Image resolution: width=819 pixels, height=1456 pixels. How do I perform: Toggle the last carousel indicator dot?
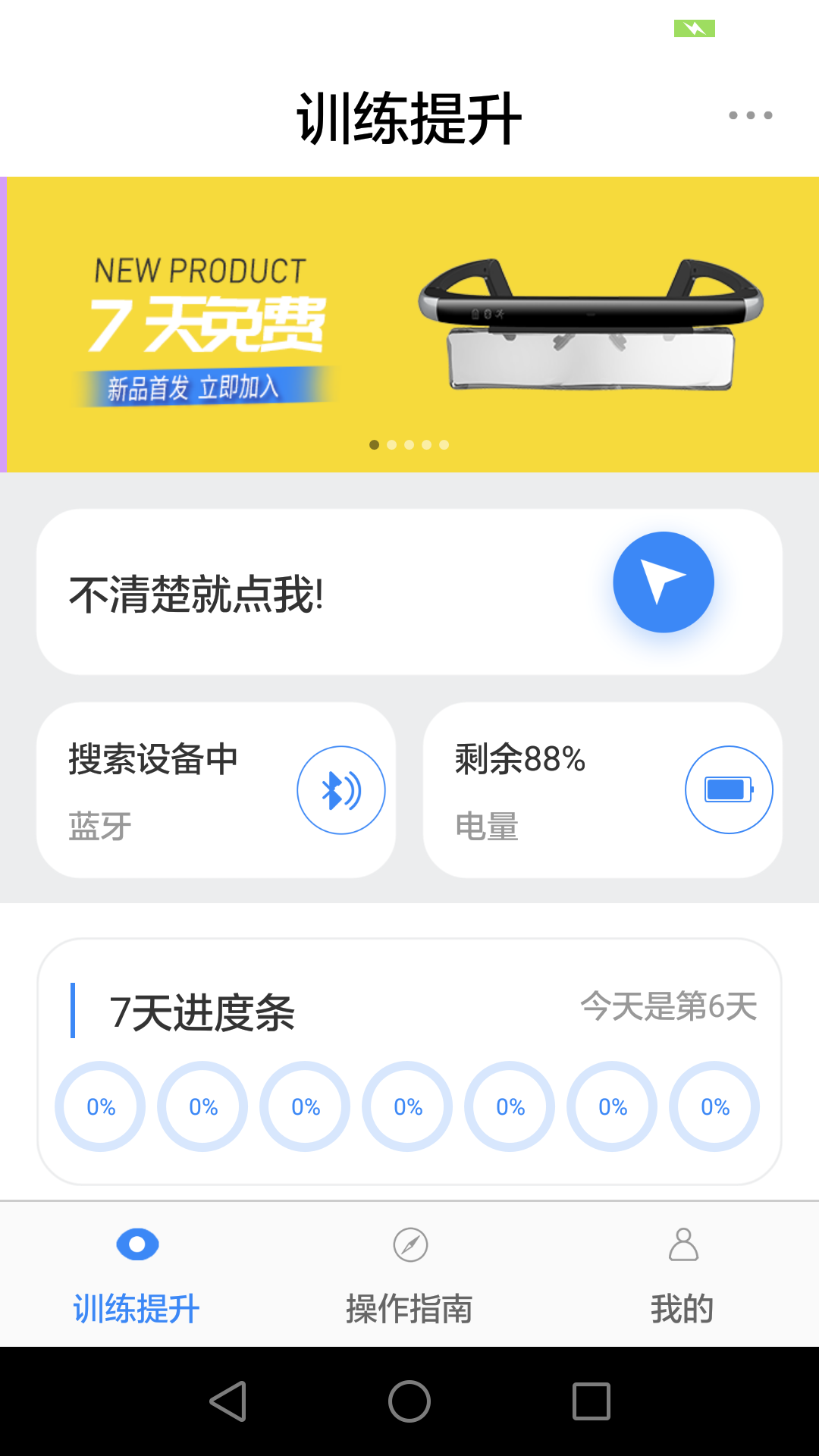click(444, 445)
